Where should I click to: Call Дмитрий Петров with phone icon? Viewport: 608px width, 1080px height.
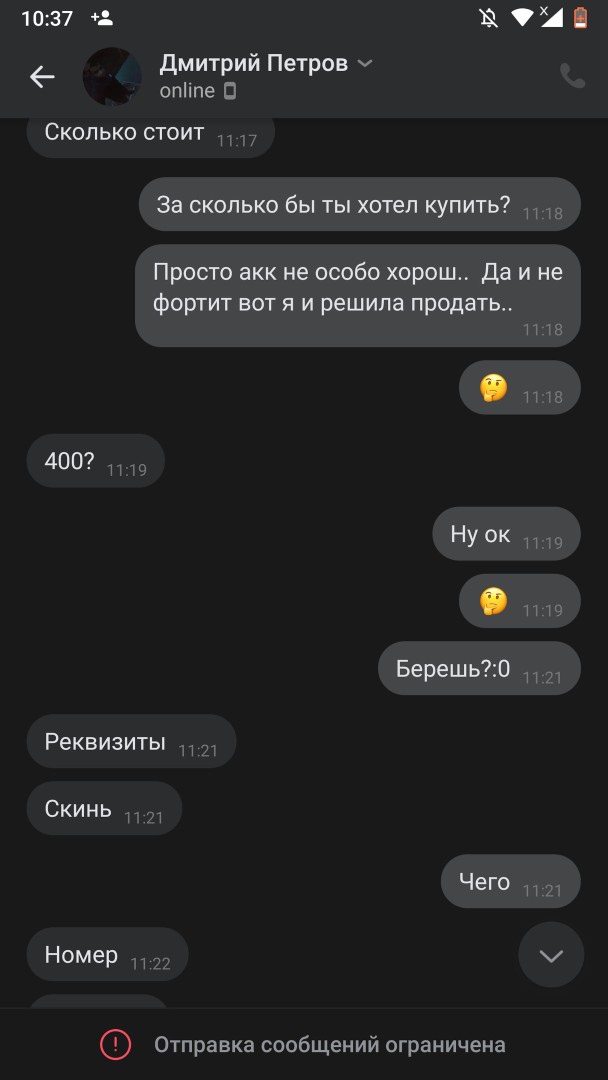click(x=572, y=77)
